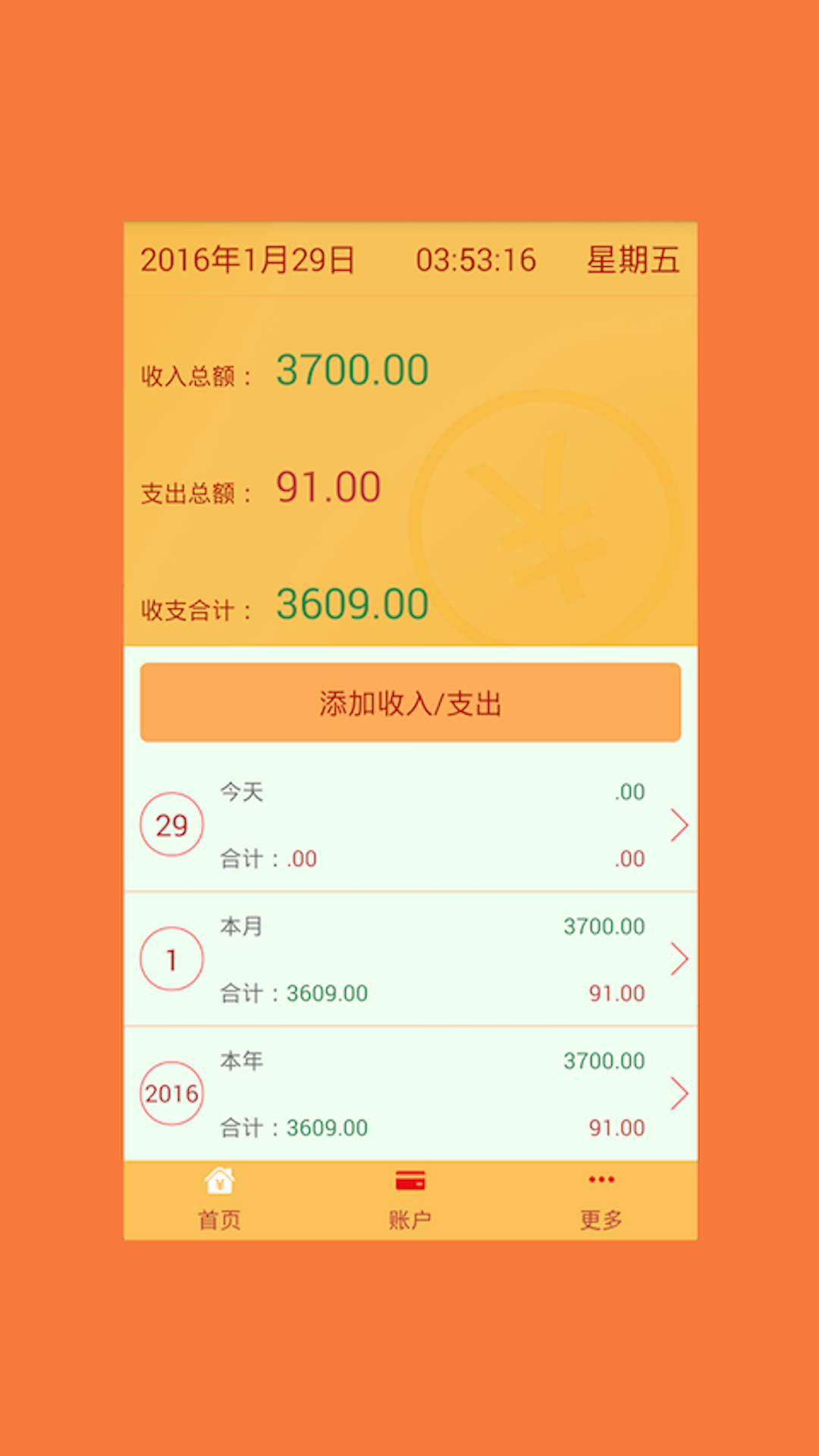The width and height of the screenshot is (819, 1456).
Task: Open this year's 本年 summary row
Action: (409, 1094)
